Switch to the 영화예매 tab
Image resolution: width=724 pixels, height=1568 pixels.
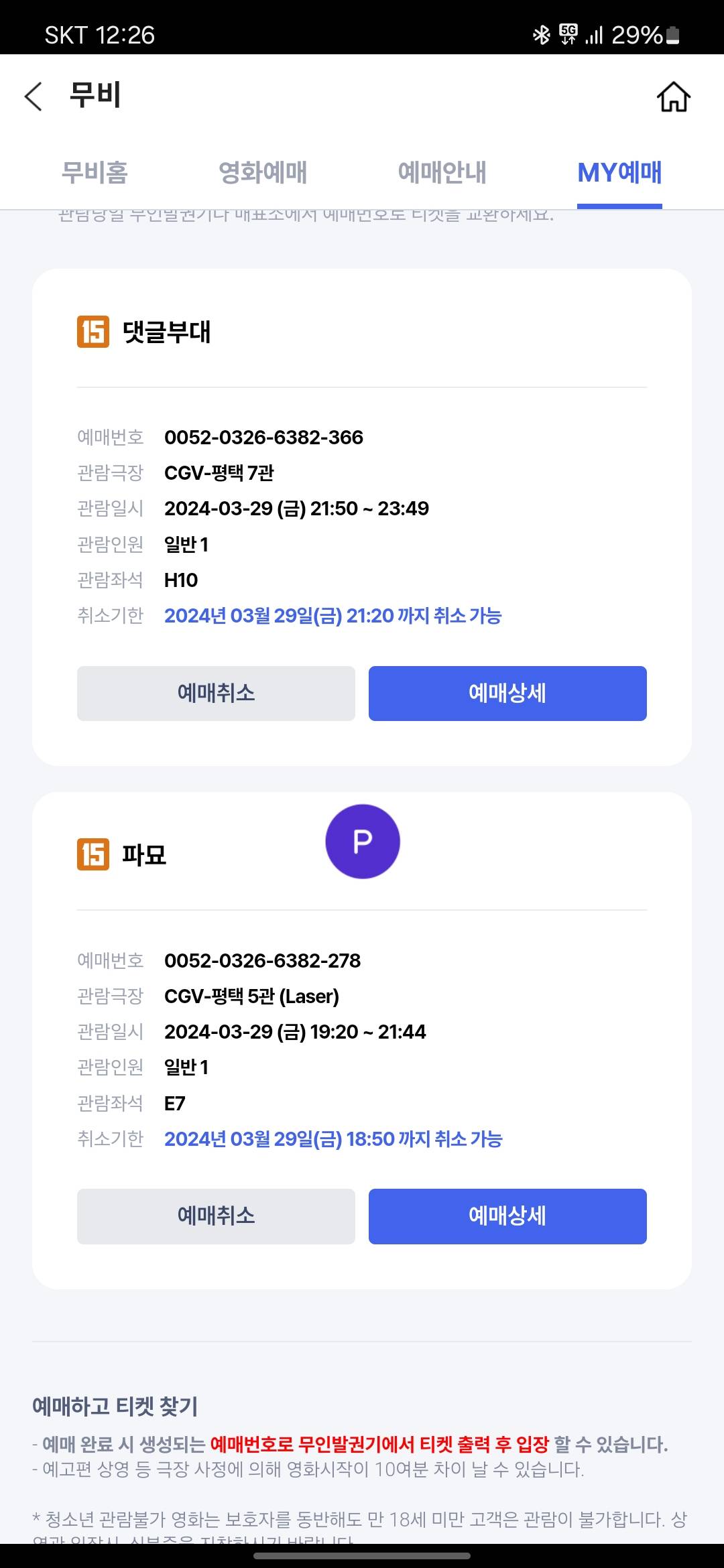[x=263, y=173]
